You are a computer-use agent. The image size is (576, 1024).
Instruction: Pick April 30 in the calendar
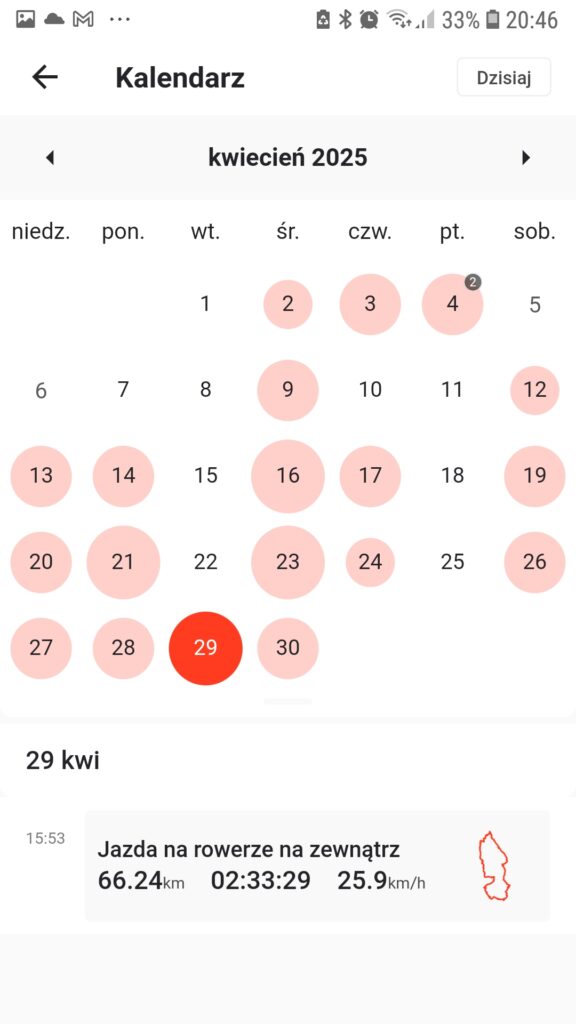[288, 648]
